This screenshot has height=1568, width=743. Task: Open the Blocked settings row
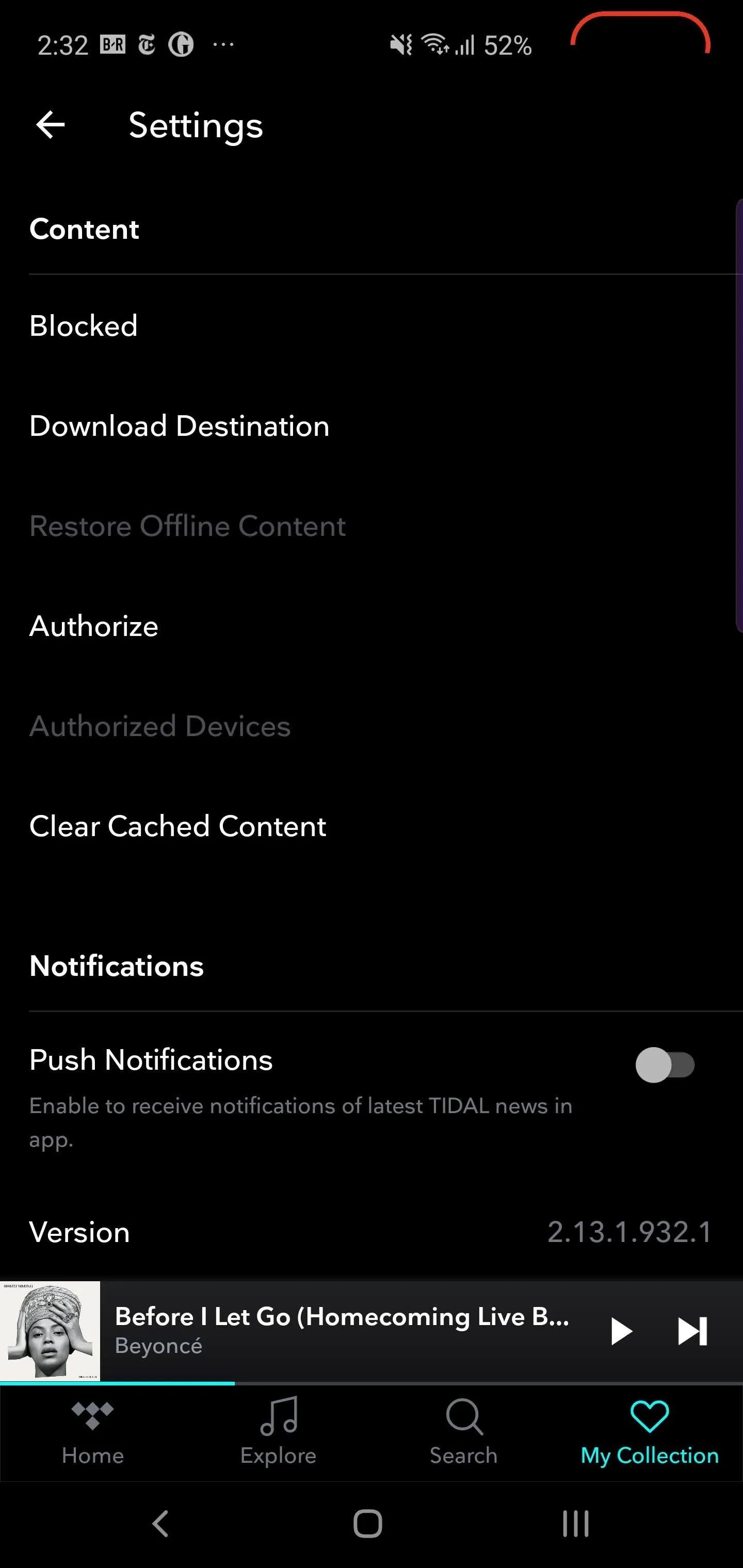pyautogui.click(x=372, y=326)
